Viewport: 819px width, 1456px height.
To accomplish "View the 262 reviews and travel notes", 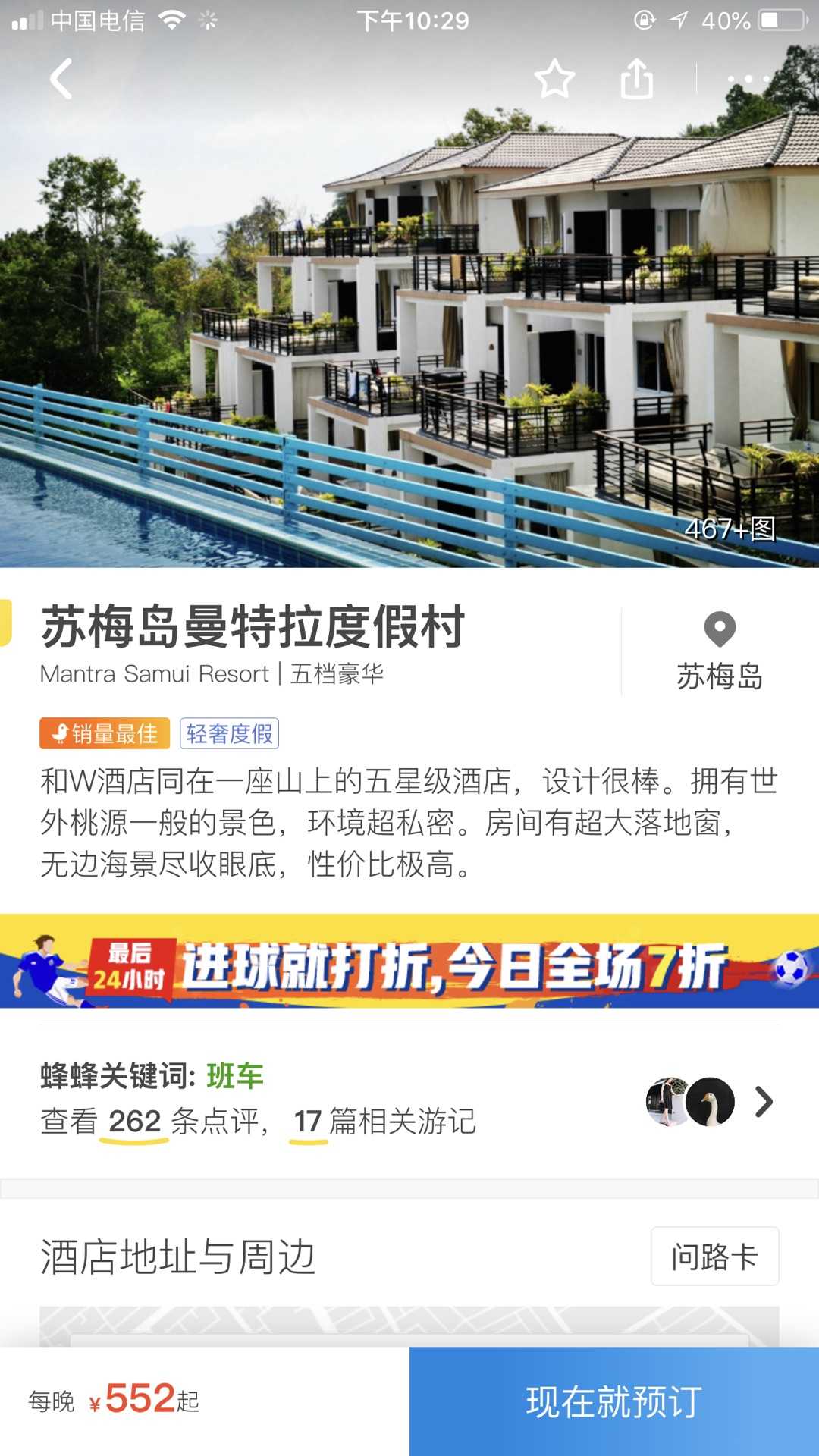I will point(258,1121).
